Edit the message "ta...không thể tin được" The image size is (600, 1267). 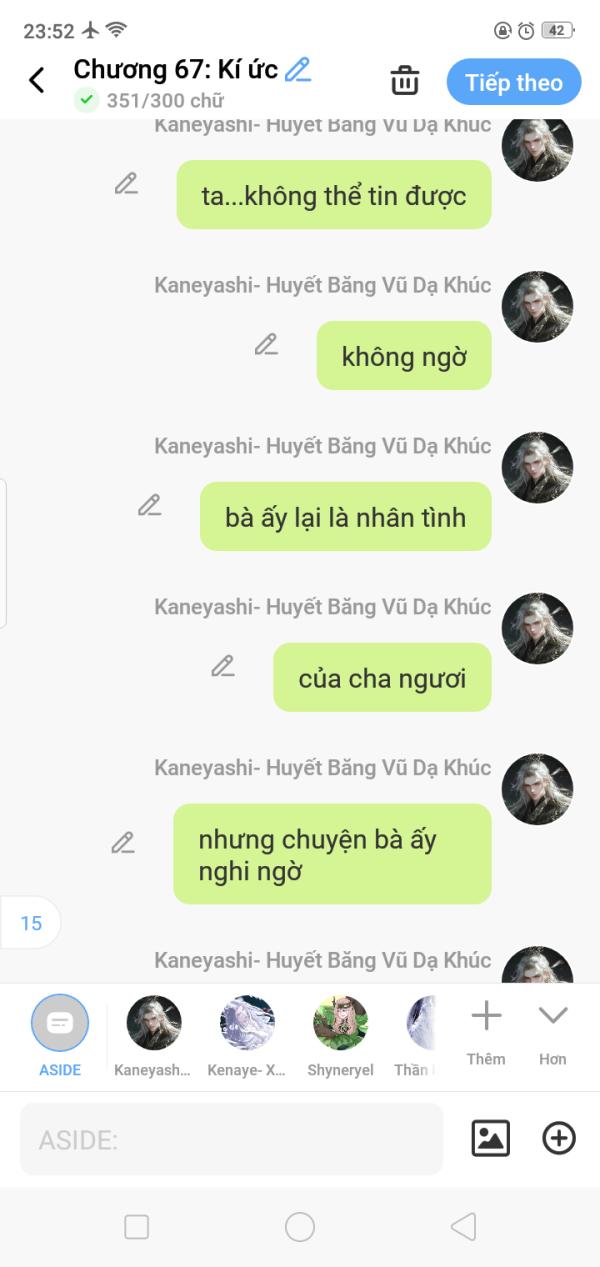click(x=126, y=184)
